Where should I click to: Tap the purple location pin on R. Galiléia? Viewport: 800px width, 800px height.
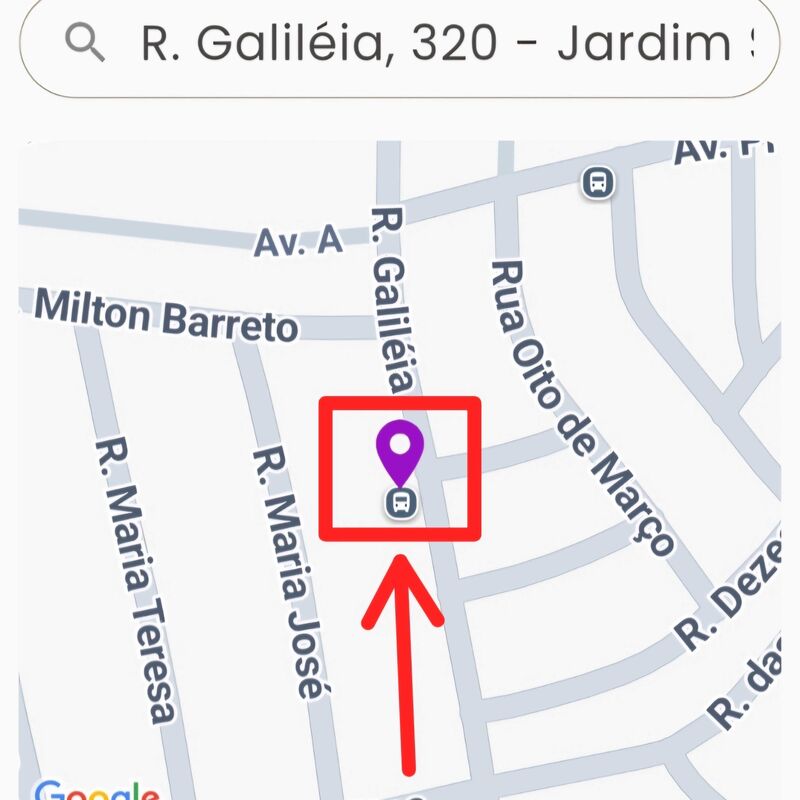[x=400, y=450]
